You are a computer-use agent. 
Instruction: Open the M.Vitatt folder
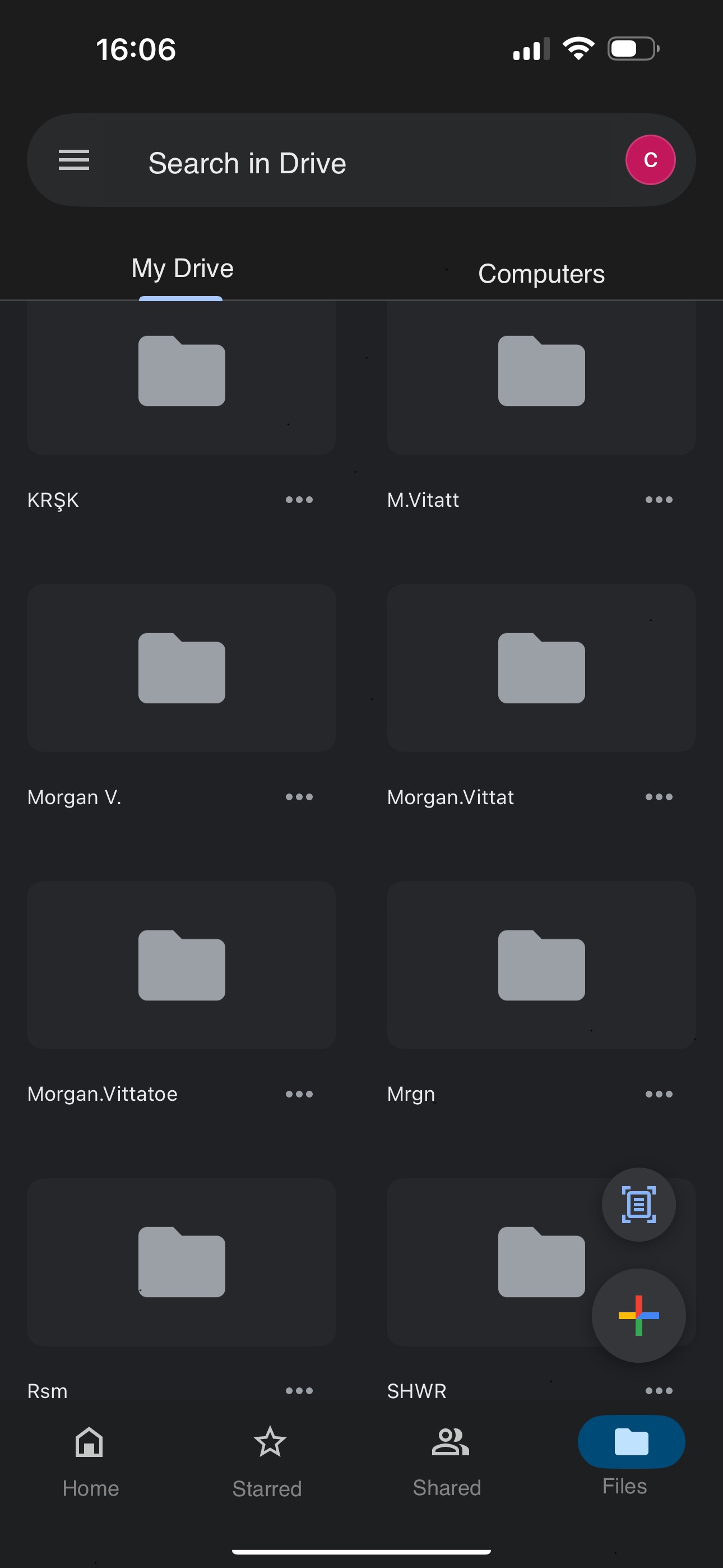(540, 377)
